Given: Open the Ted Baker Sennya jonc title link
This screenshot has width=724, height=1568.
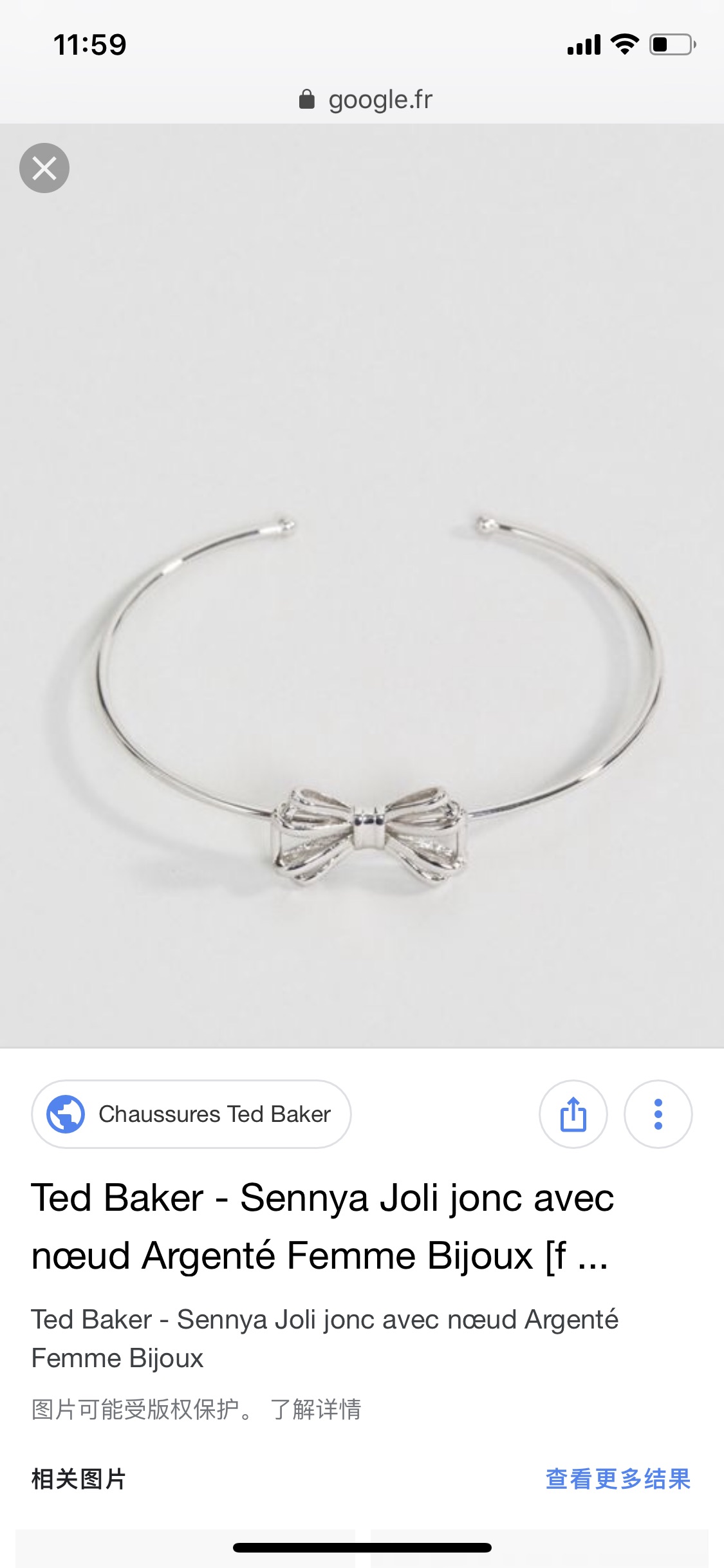Looking at the screenshot, I should tap(322, 1226).
